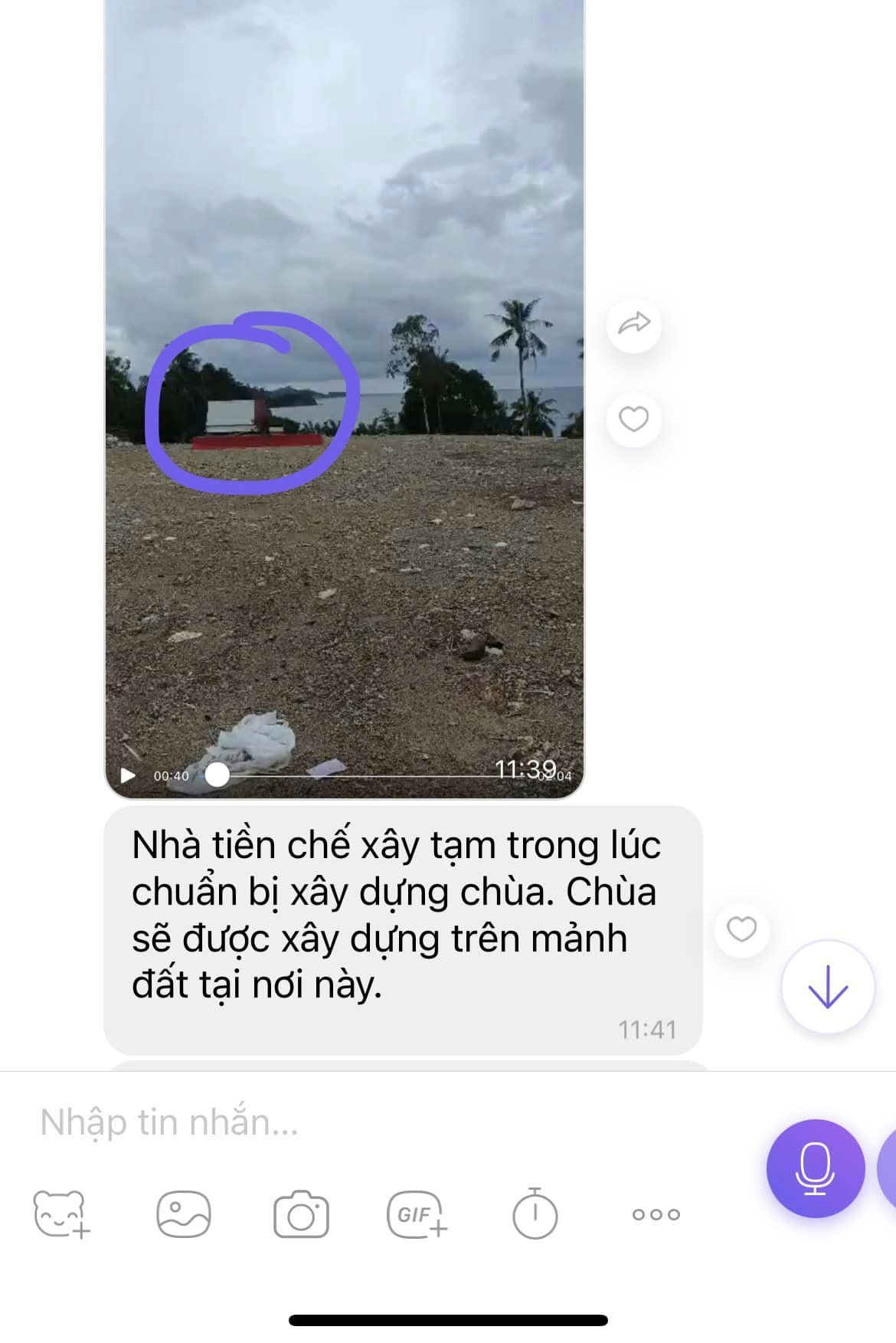Set a disappearing message timer
Screen dimensions: 896x1343
click(x=535, y=1214)
